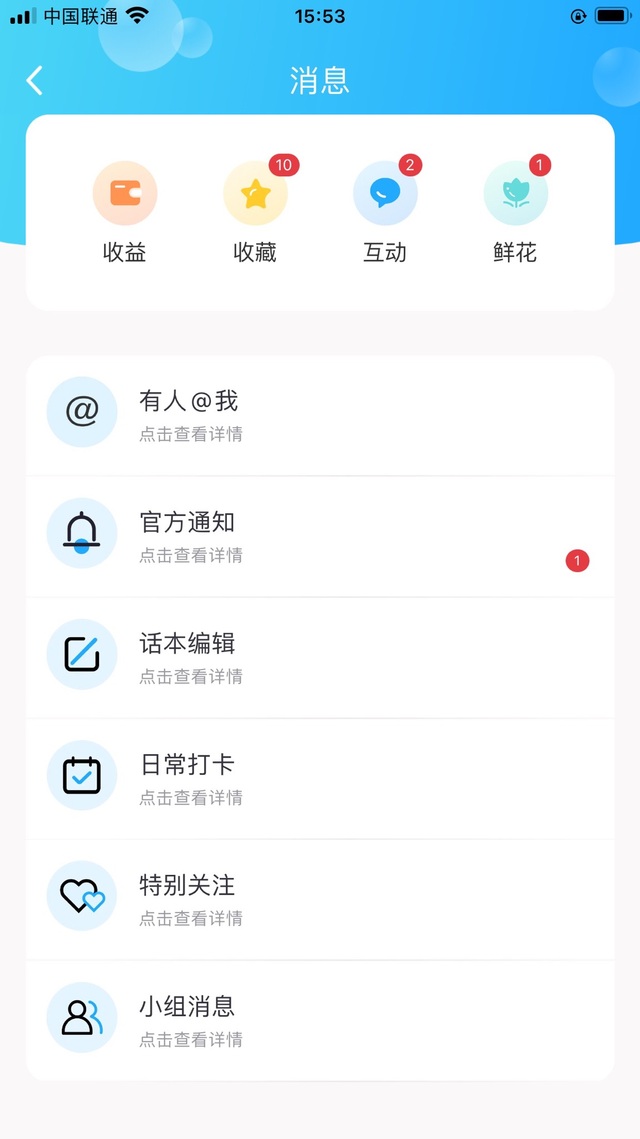Open 官方通知 official notices
The height and width of the screenshot is (1139, 640).
[x=320, y=537]
